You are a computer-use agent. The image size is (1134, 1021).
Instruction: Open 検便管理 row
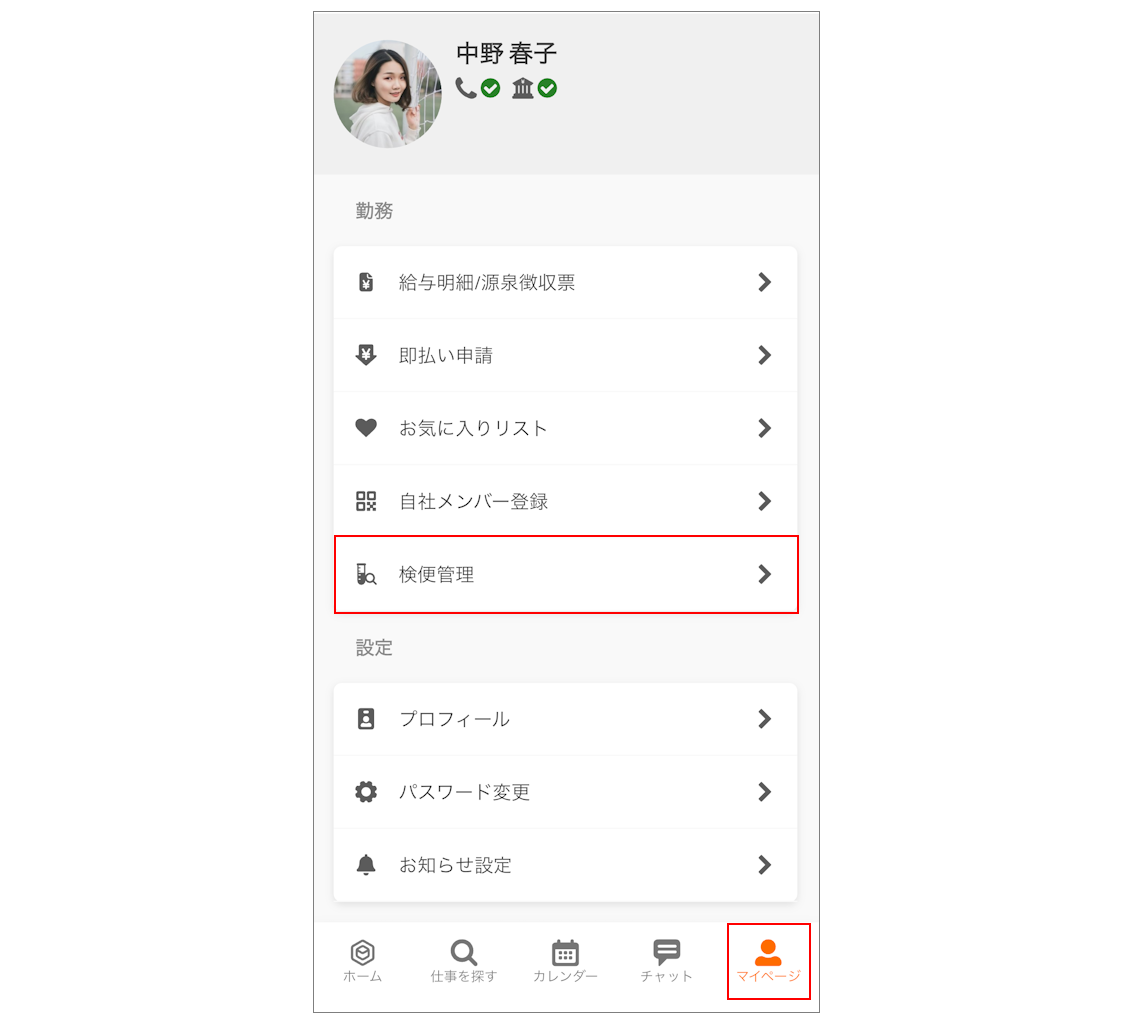pos(565,575)
